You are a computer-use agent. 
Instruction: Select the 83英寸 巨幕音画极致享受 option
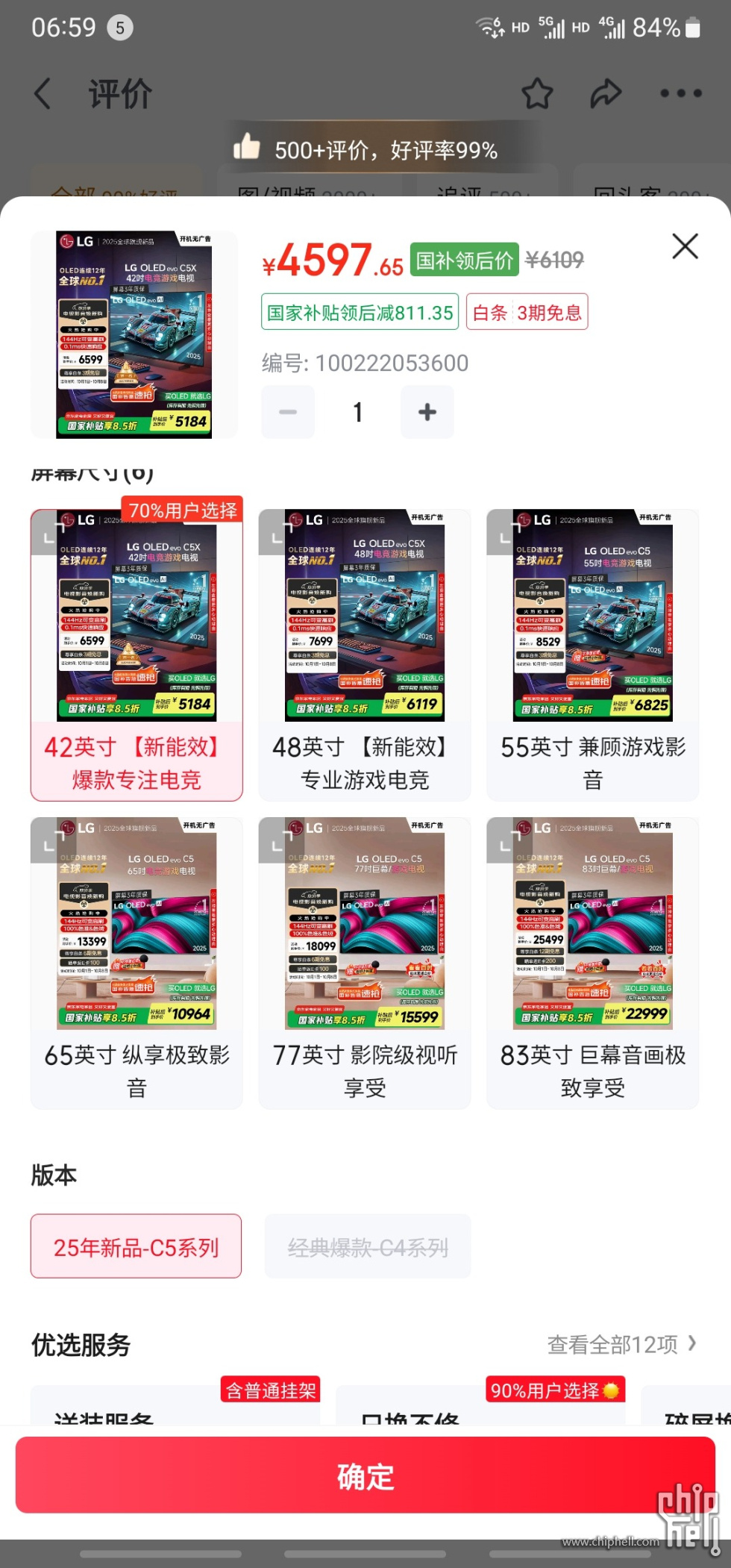[592, 963]
